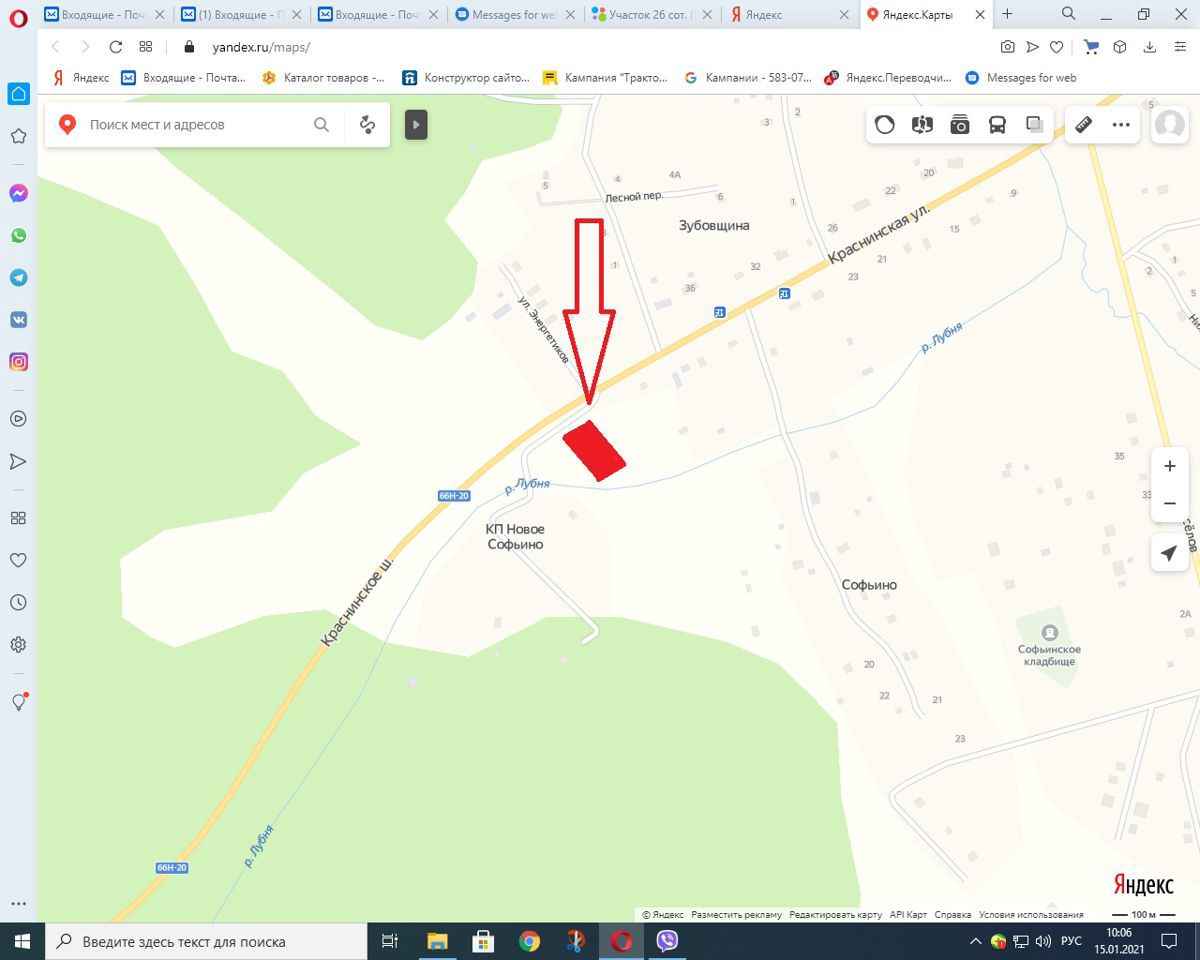1200x960 pixels.
Task: Show public transport layer
Action: click(997, 125)
